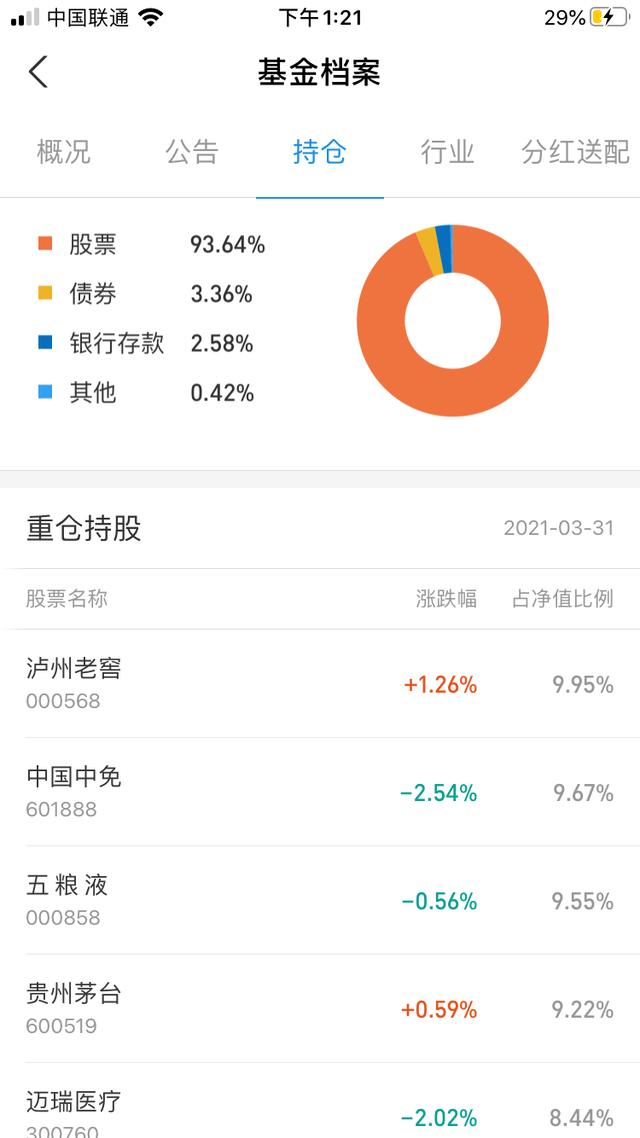Open 迈瑞医疗 stock details
The image size is (640, 1138).
click(x=320, y=1100)
